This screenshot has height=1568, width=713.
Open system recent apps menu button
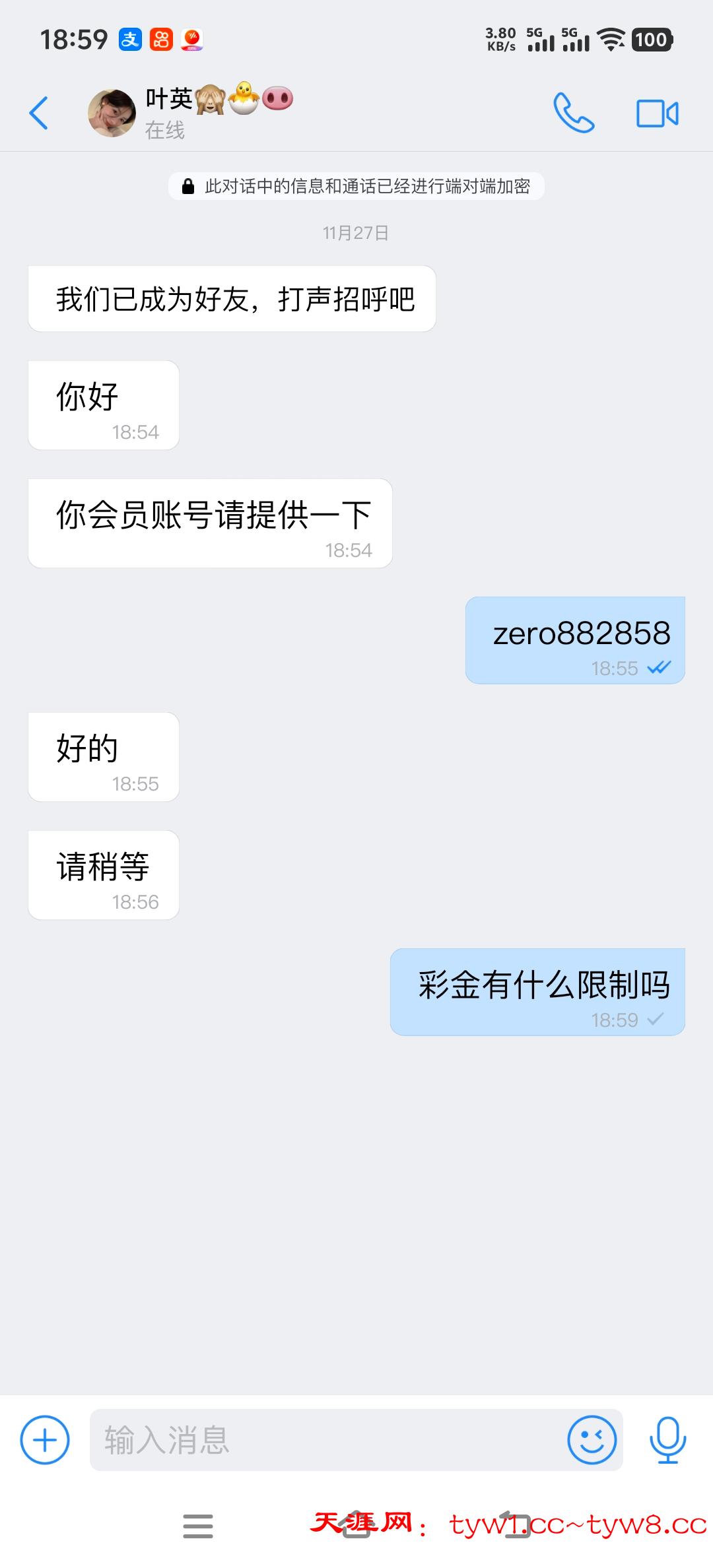point(198,1526)
